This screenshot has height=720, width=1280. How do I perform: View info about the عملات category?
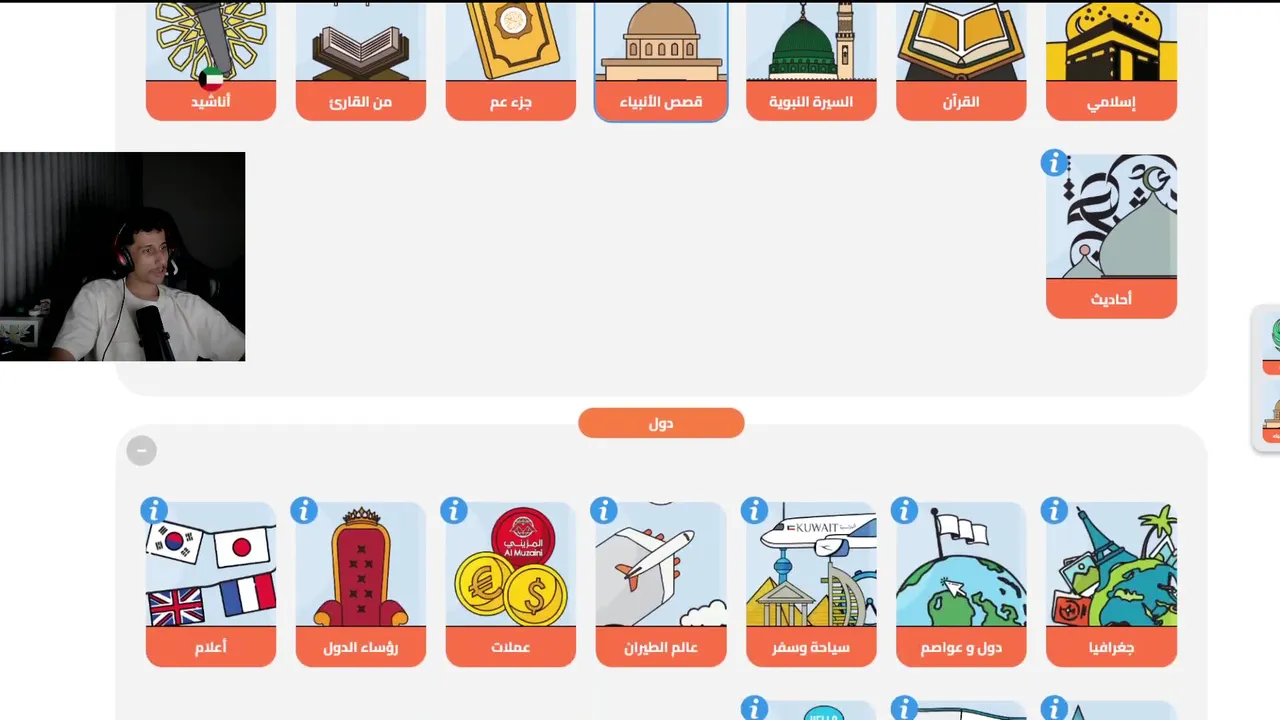(x=454, y=511)
